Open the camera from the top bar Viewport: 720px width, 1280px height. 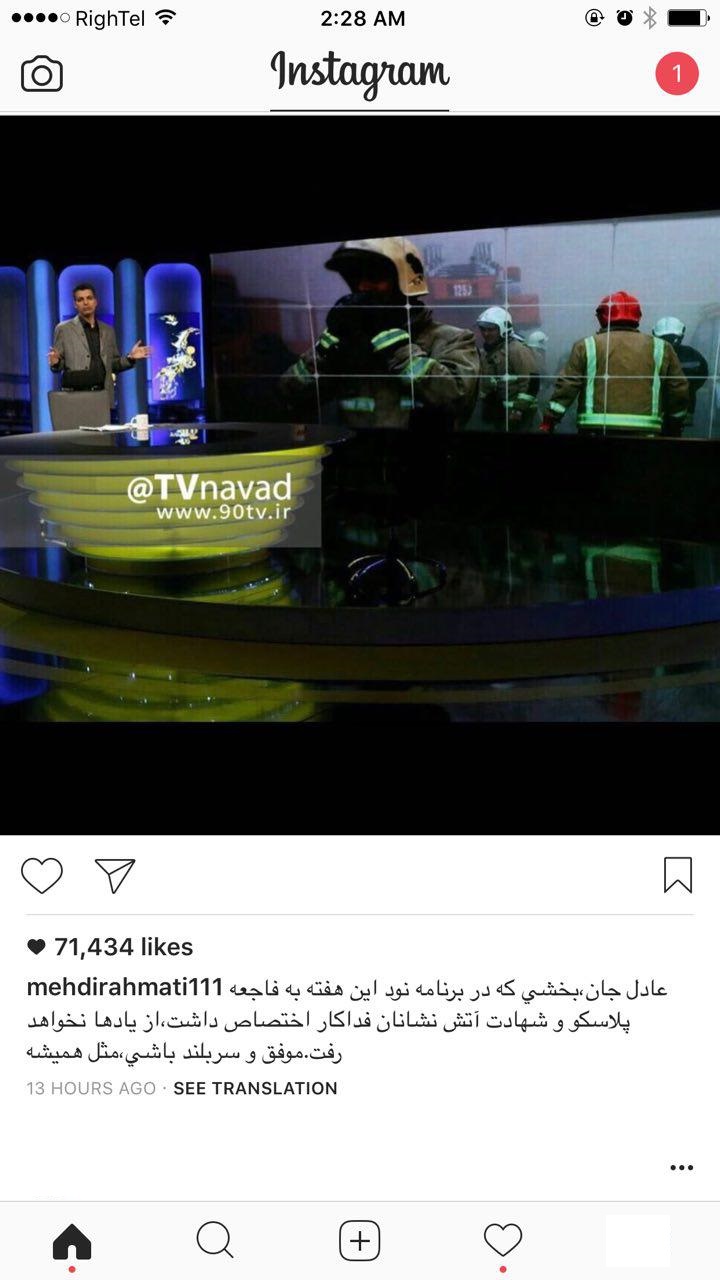click(42, 75)
